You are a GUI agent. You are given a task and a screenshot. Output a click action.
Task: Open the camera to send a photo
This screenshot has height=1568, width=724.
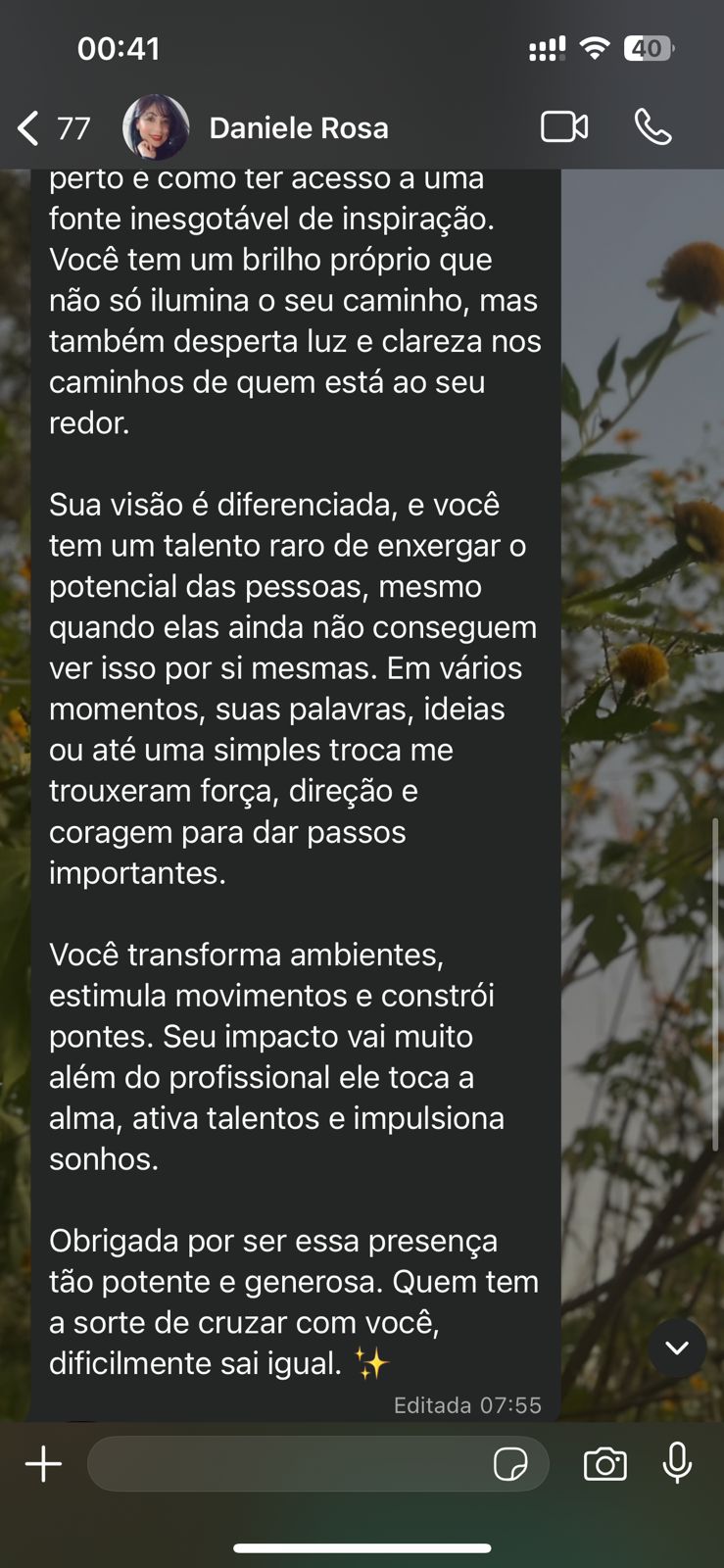point(604,1464)
